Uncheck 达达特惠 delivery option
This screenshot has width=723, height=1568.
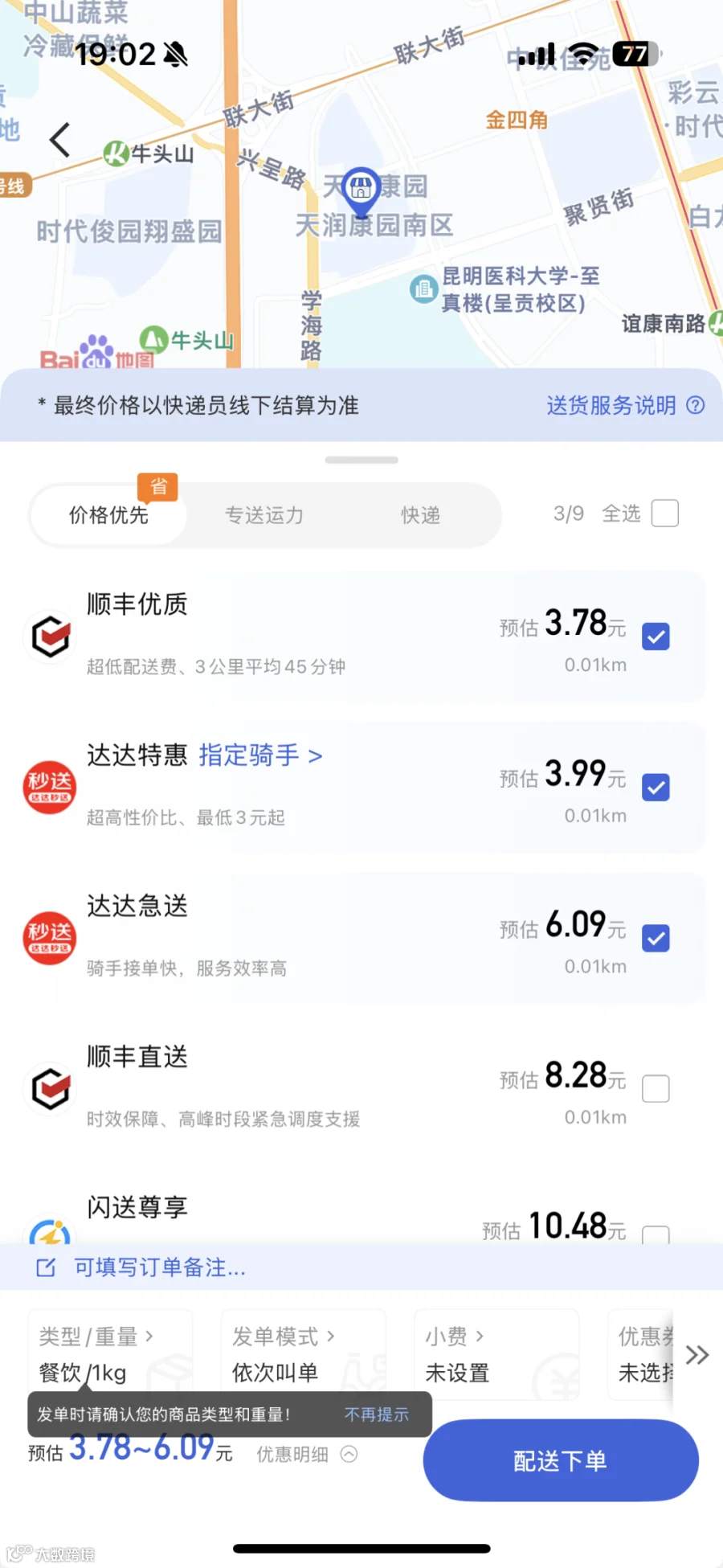[x=656, y=788]
